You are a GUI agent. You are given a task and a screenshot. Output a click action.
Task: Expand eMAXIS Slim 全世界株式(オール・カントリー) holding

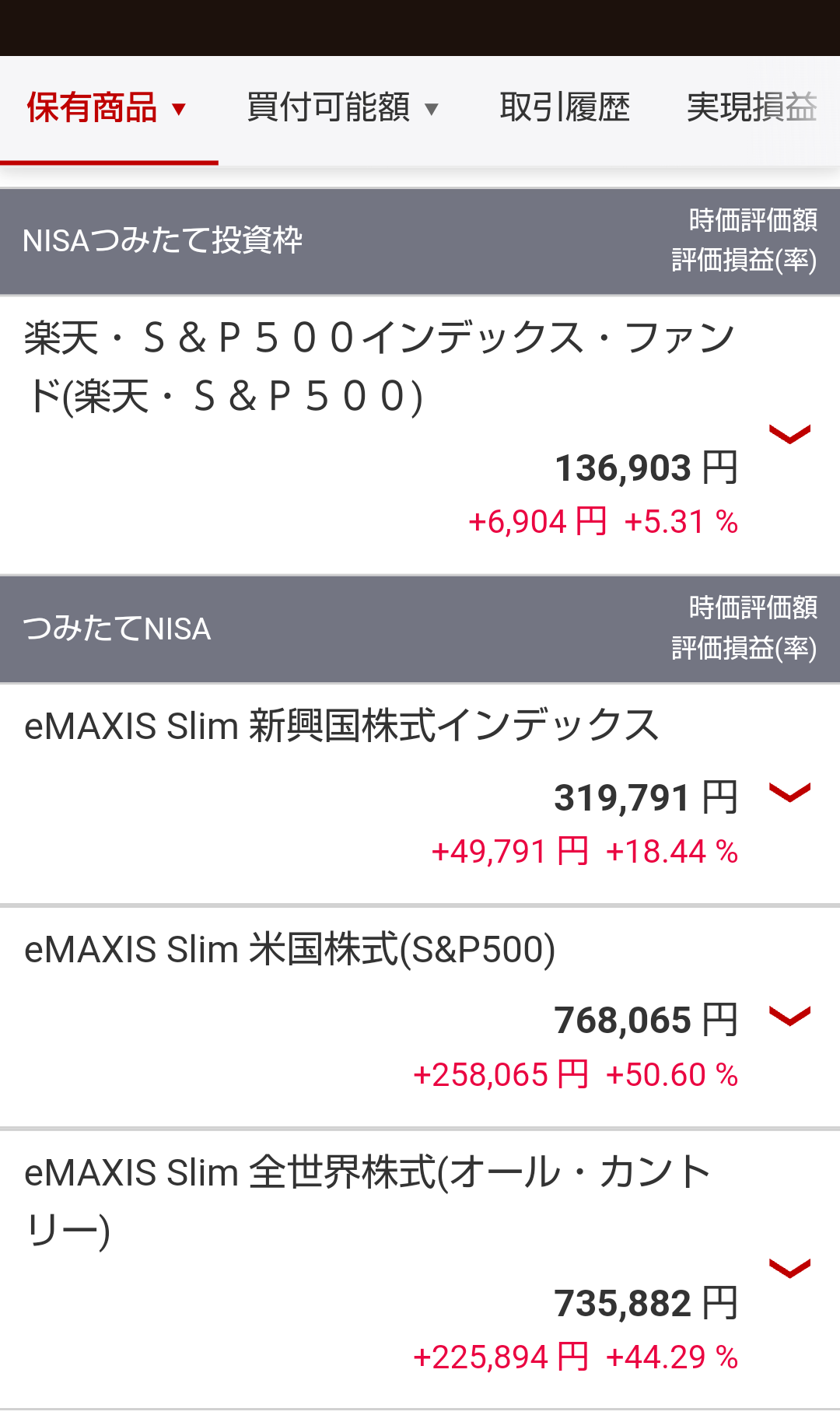tap(789, 1269)
